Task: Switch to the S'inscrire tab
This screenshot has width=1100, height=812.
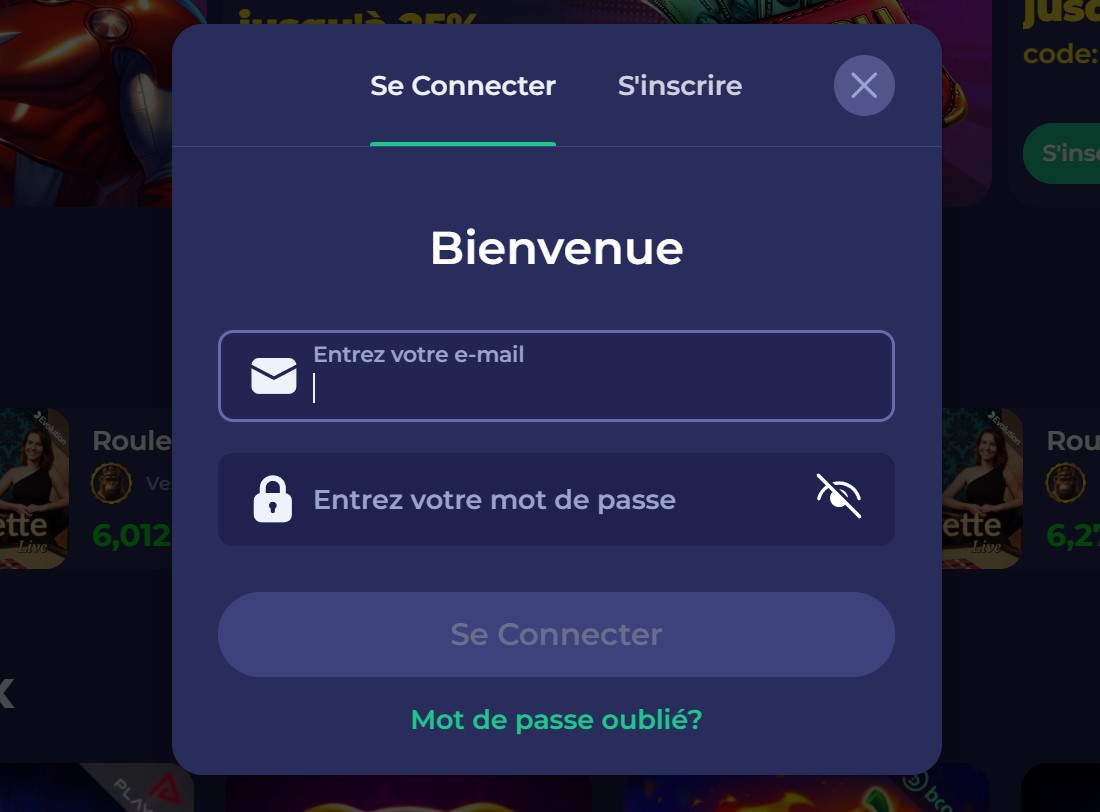Action: (680, 86)
